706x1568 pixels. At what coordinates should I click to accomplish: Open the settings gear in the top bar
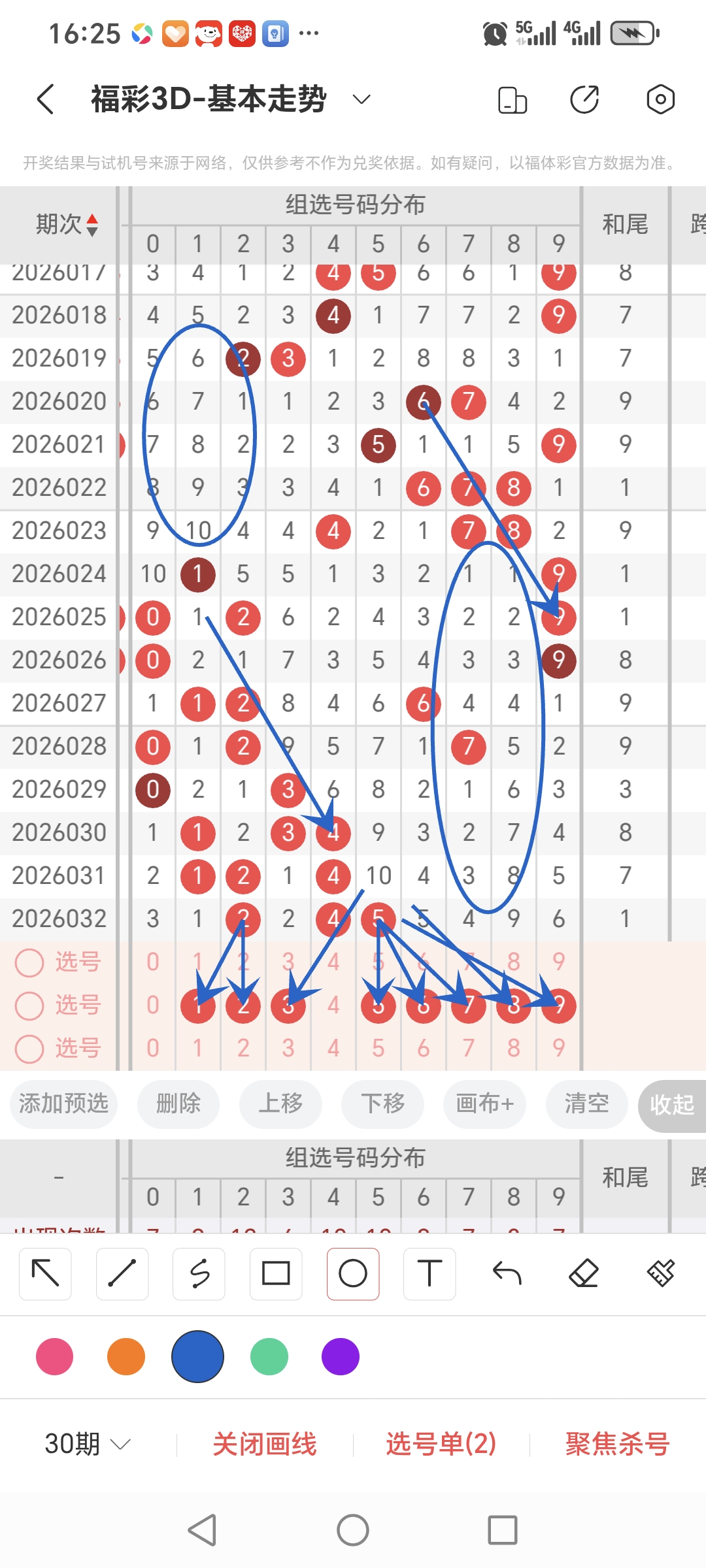pyautogui.click(x=660, y=99)
